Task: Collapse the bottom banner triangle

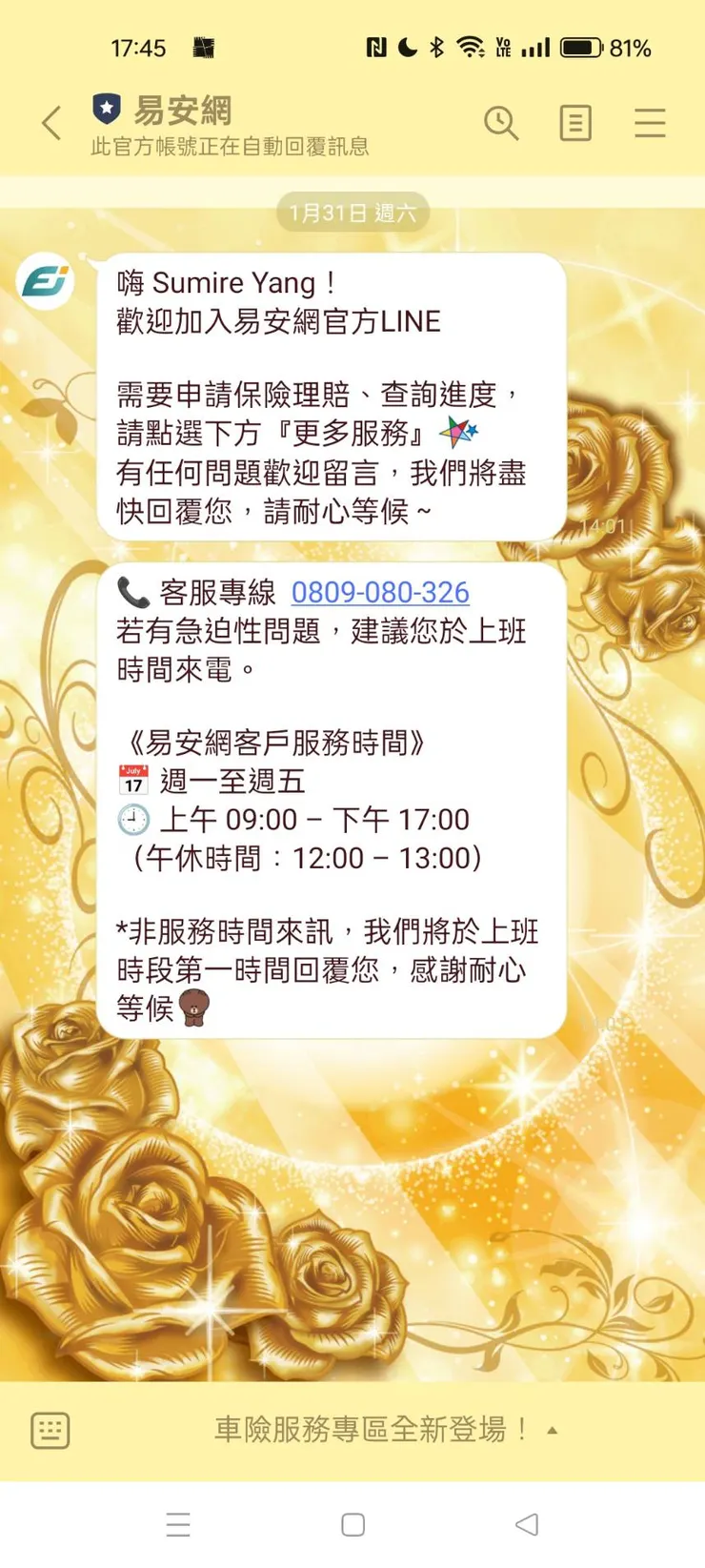Action: (554, 1431)
